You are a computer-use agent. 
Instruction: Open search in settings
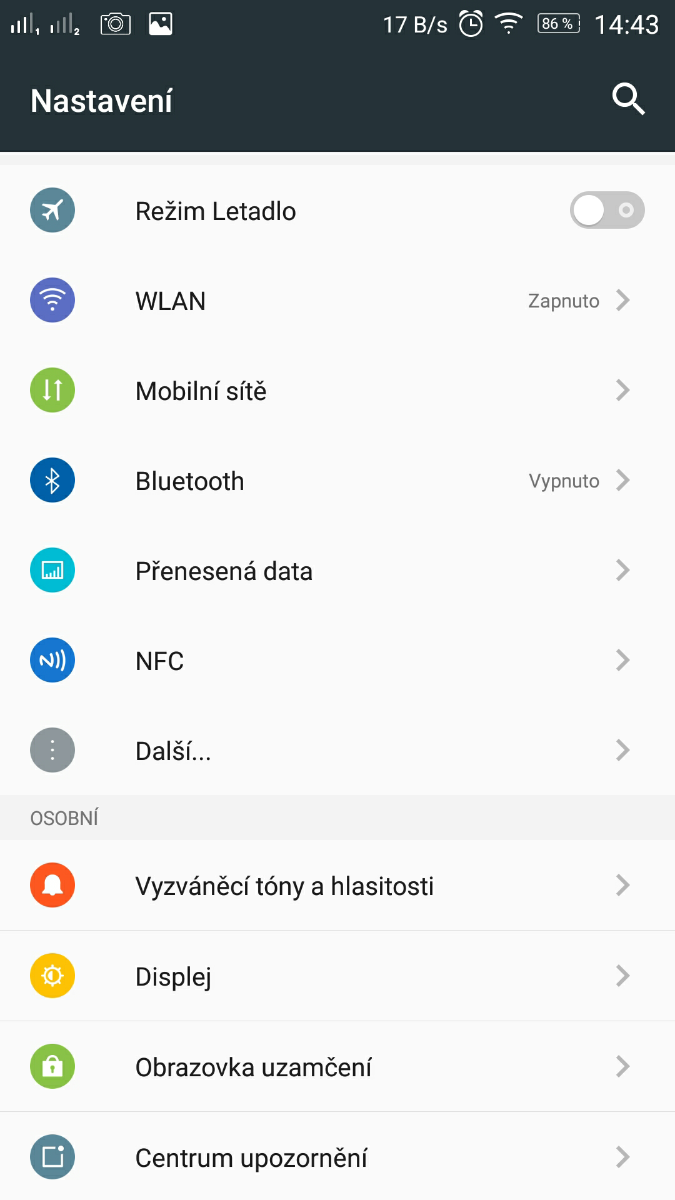point(628,100)
